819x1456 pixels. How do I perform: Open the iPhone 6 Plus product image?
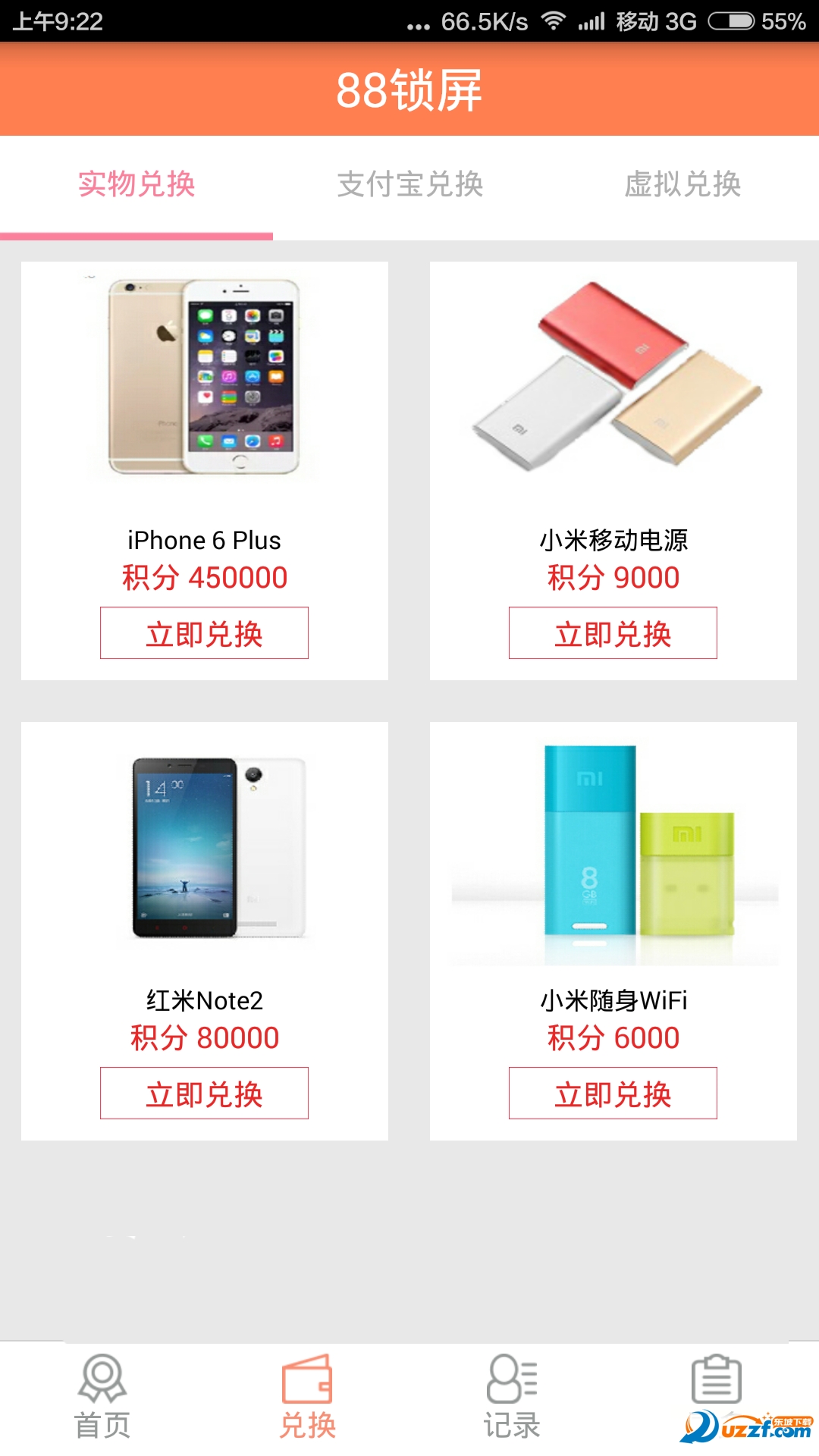coord(204,377)
